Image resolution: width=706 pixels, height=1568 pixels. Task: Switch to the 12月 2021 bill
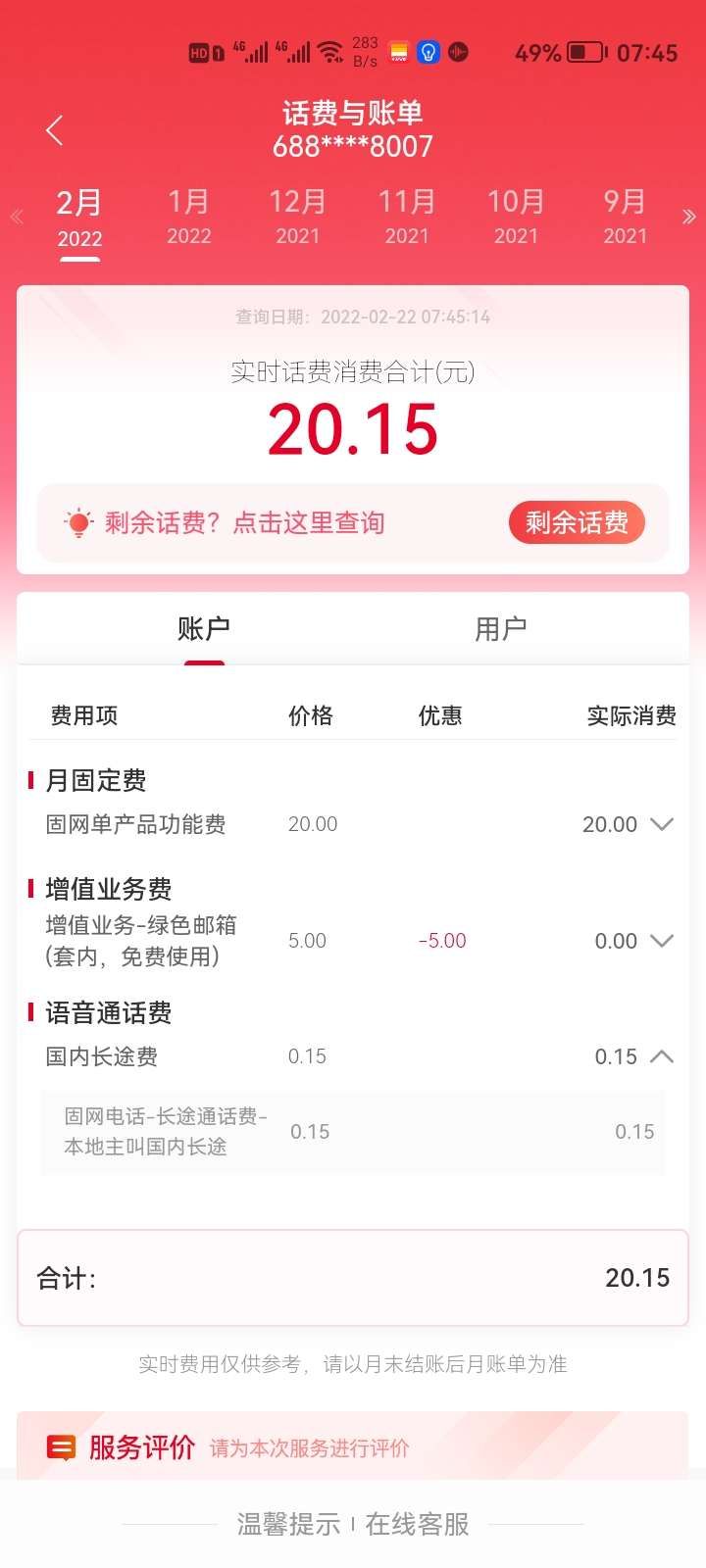click(298, 217)
